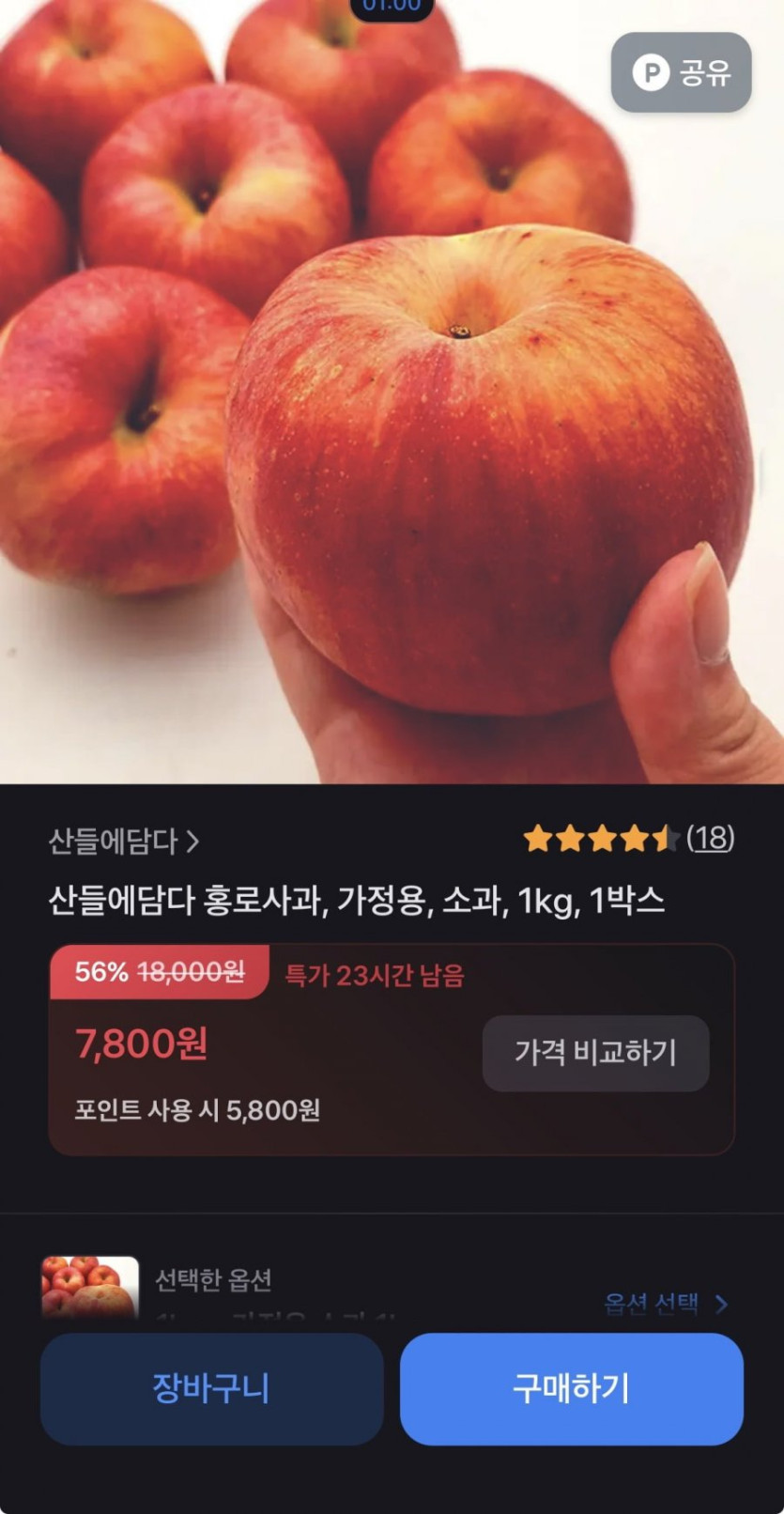The height and width of the screenshot is (1514, 784).
Task: Open 옵션 선택 to choose options
Action: tap(665, 1304)
